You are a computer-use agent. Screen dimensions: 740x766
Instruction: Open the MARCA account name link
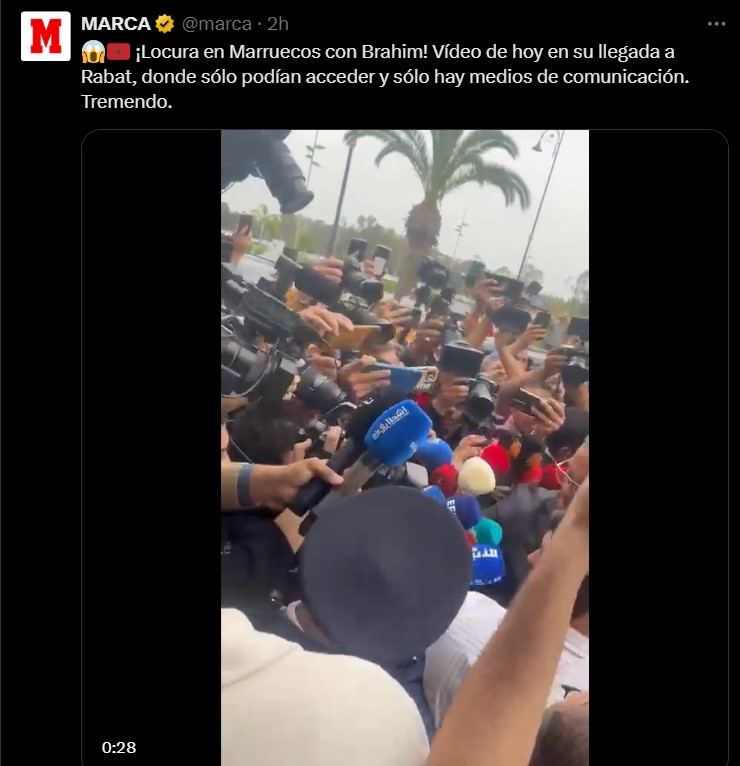(115, 24)
